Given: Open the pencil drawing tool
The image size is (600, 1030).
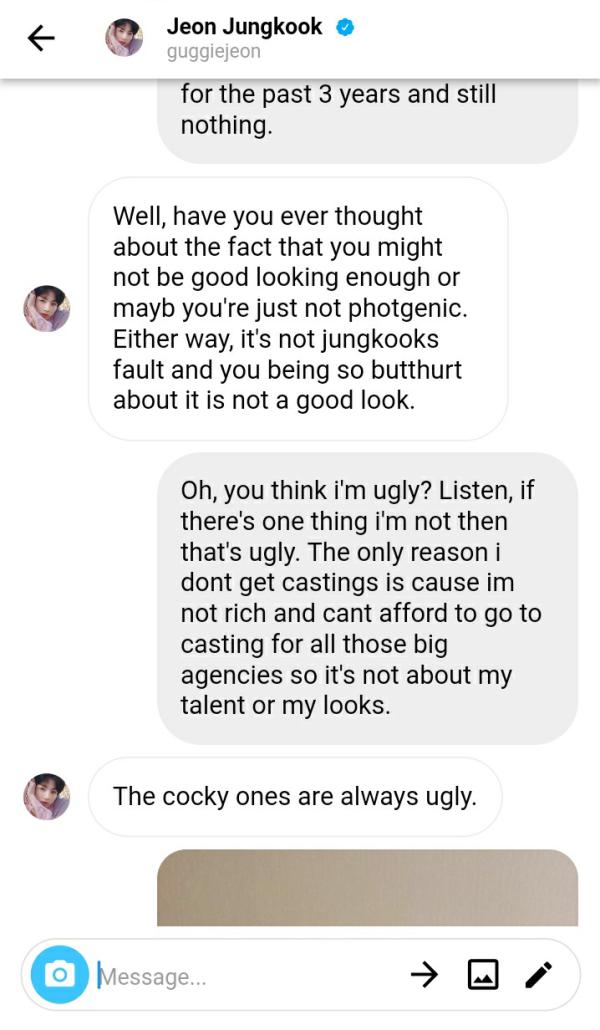Looking at the screenshot, I should coord(539,974).
